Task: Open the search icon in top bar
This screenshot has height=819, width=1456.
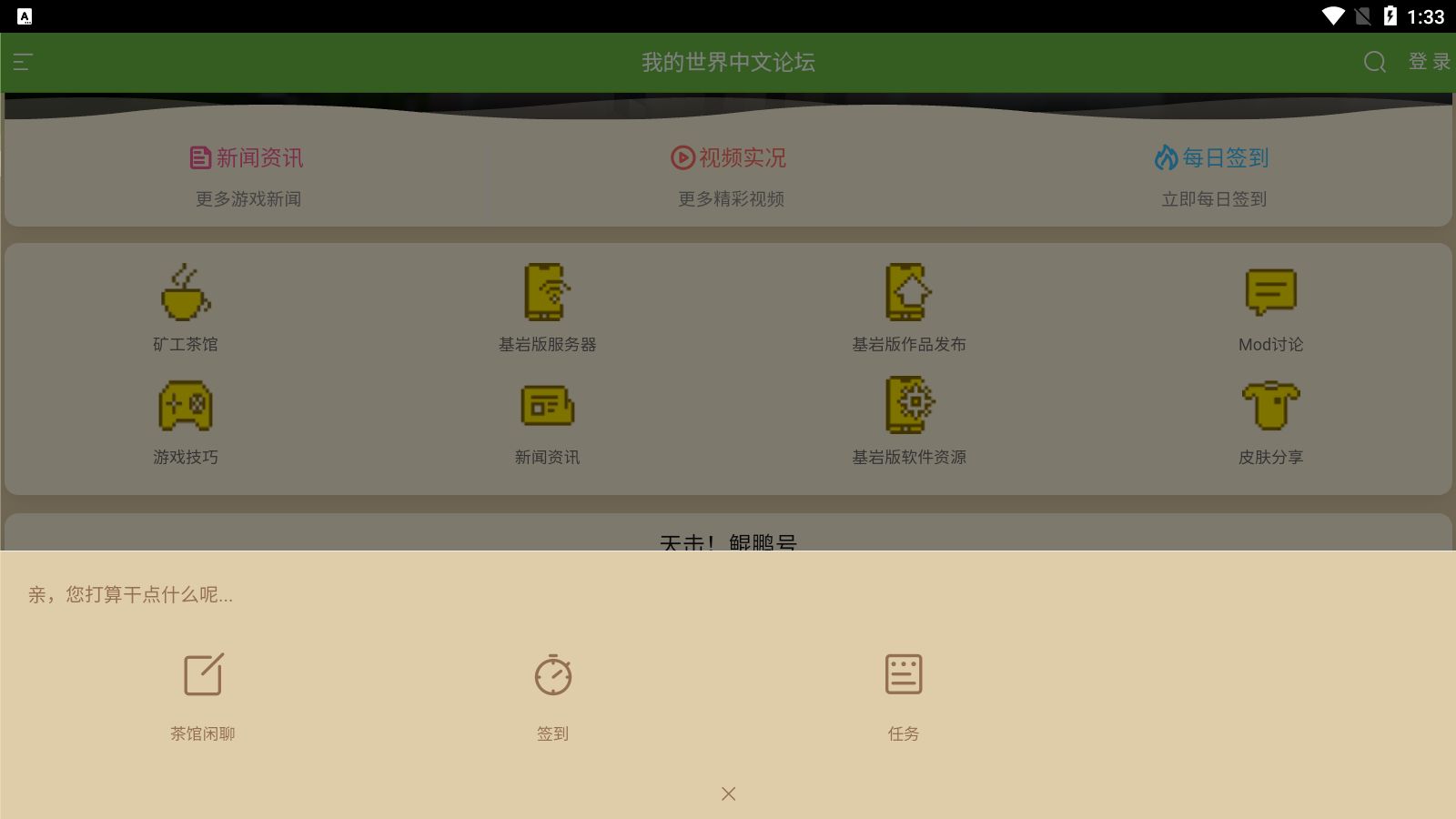Action: pyautogui.click(x=1374, y=62)
